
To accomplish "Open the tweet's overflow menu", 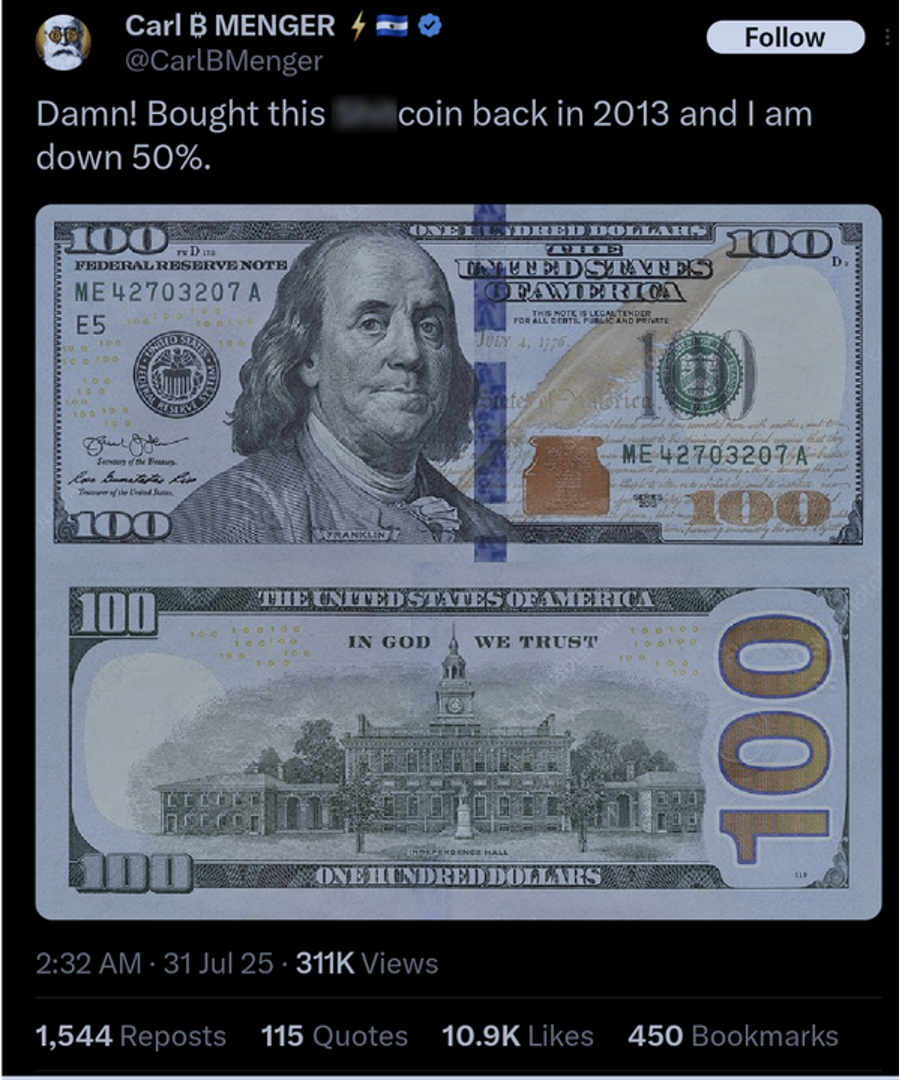I will 887,38.
